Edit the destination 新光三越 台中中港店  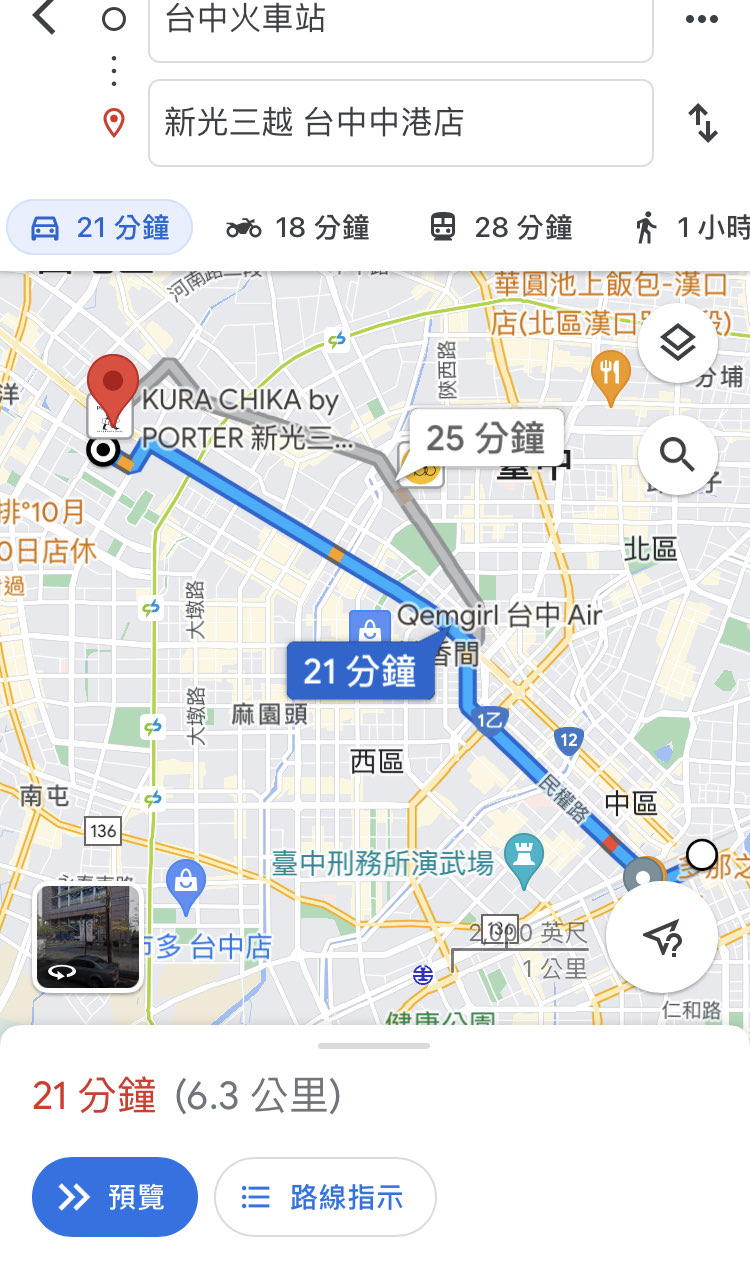tap(400, 123)
